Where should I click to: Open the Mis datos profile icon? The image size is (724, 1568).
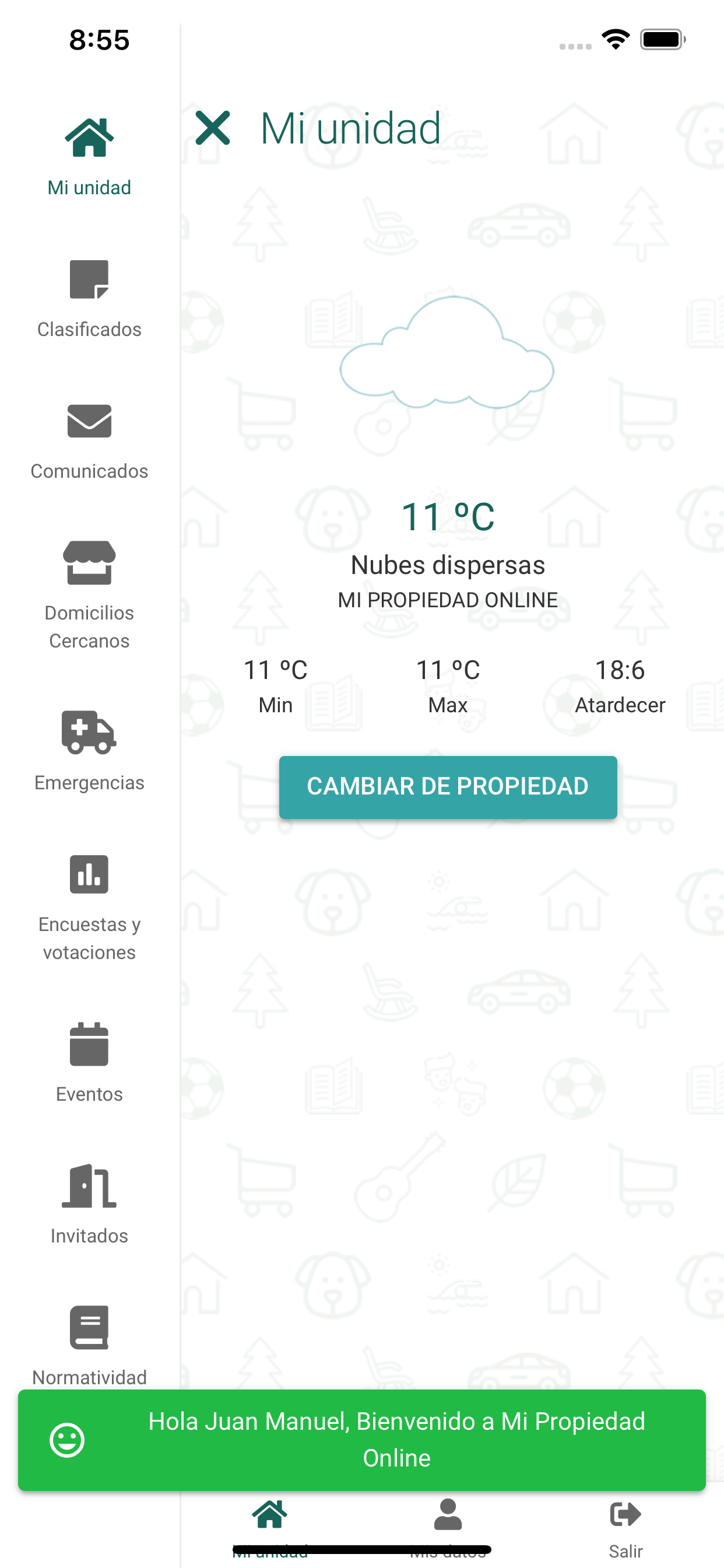coord(448,1514)
